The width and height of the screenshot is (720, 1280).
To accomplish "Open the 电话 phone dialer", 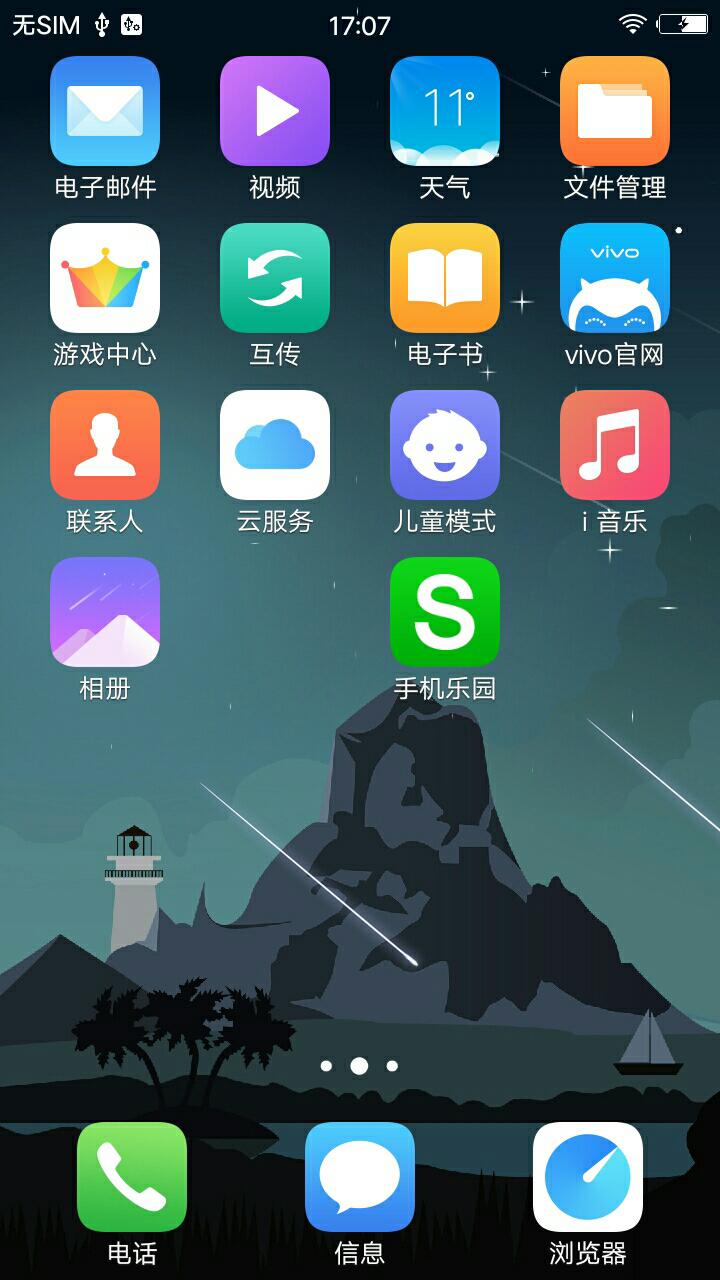I will [x=132, y=1177].
